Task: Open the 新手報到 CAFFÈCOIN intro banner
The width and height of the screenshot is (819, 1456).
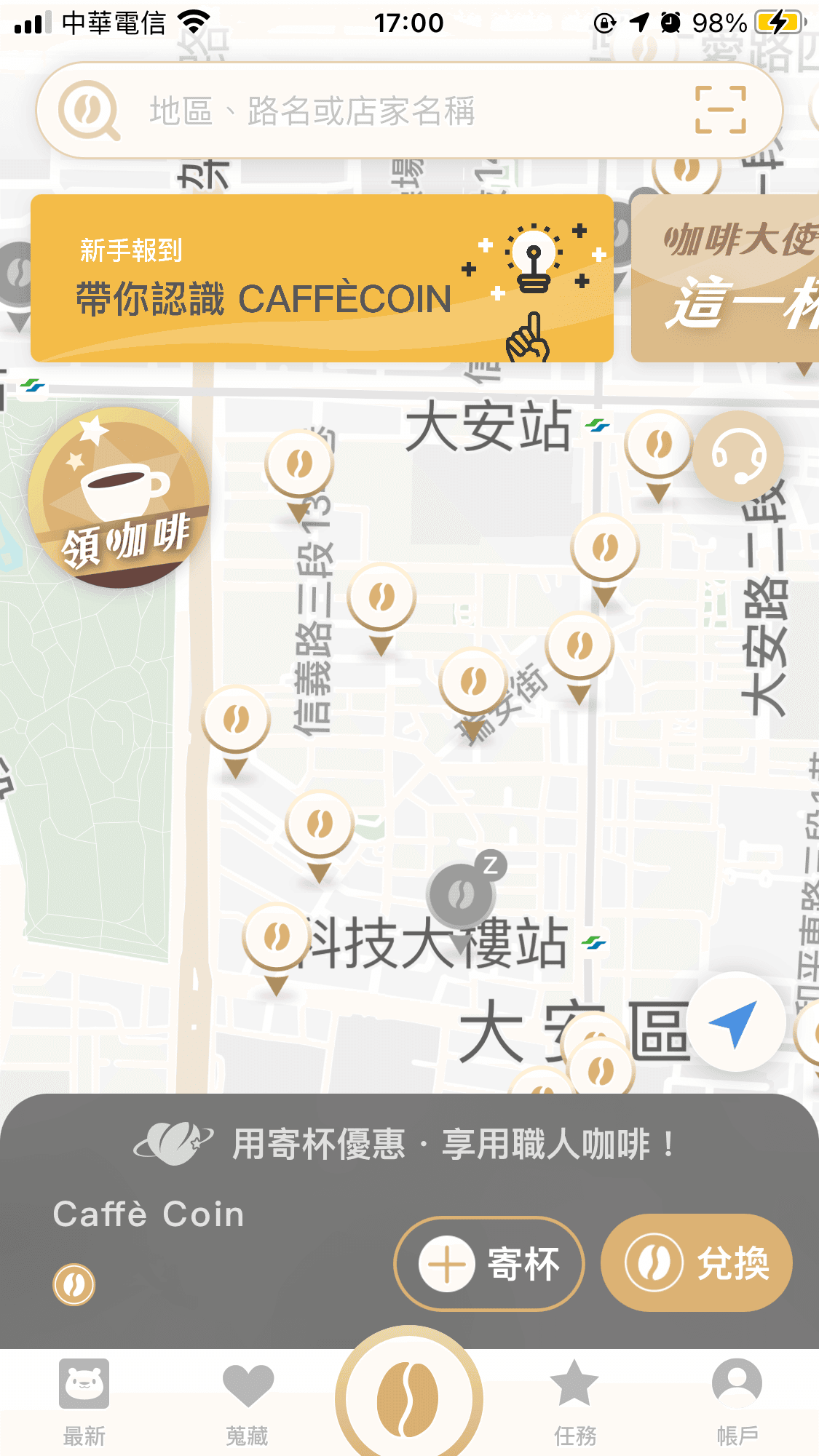Action: (321, 279)
